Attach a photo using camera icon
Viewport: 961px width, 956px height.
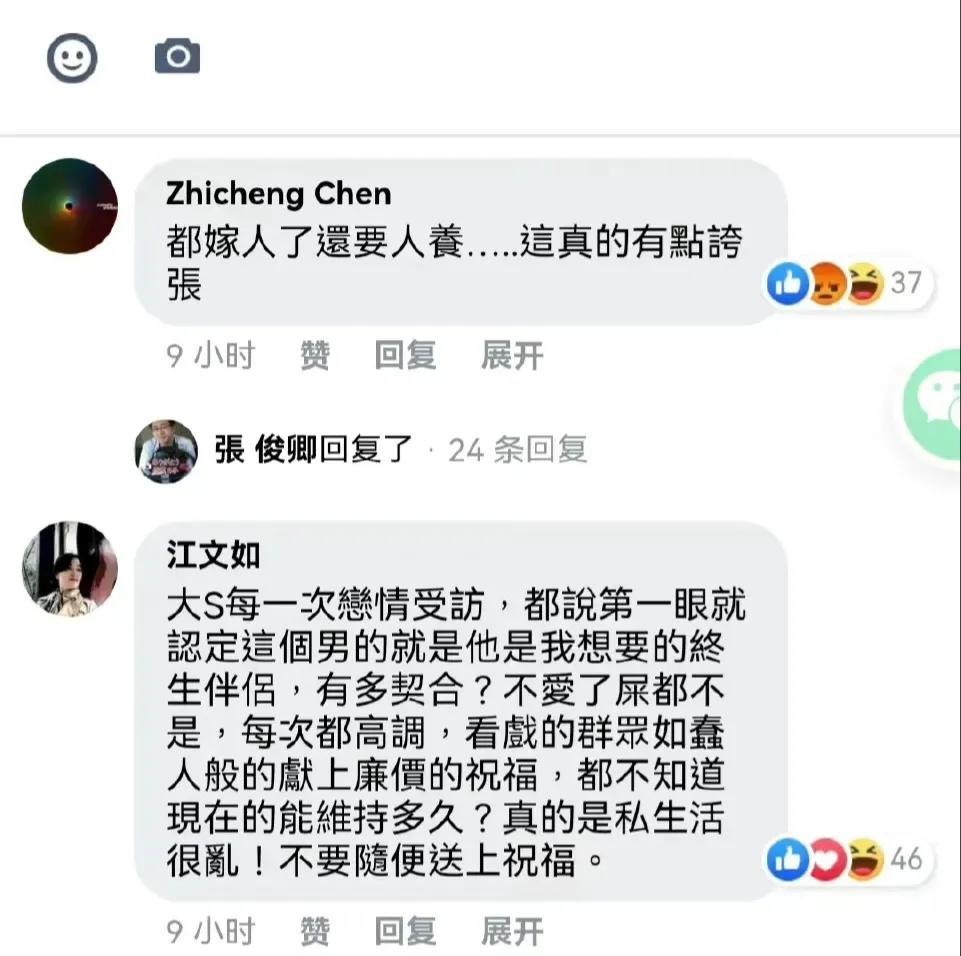click(x=177, y=56)
